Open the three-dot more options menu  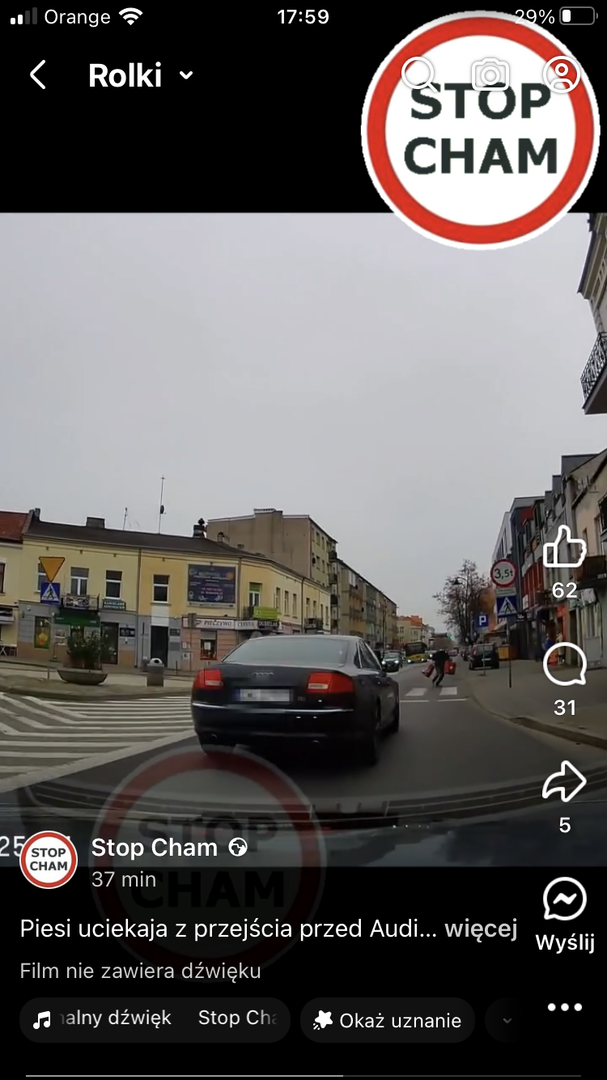click(x=565, y=1007)
